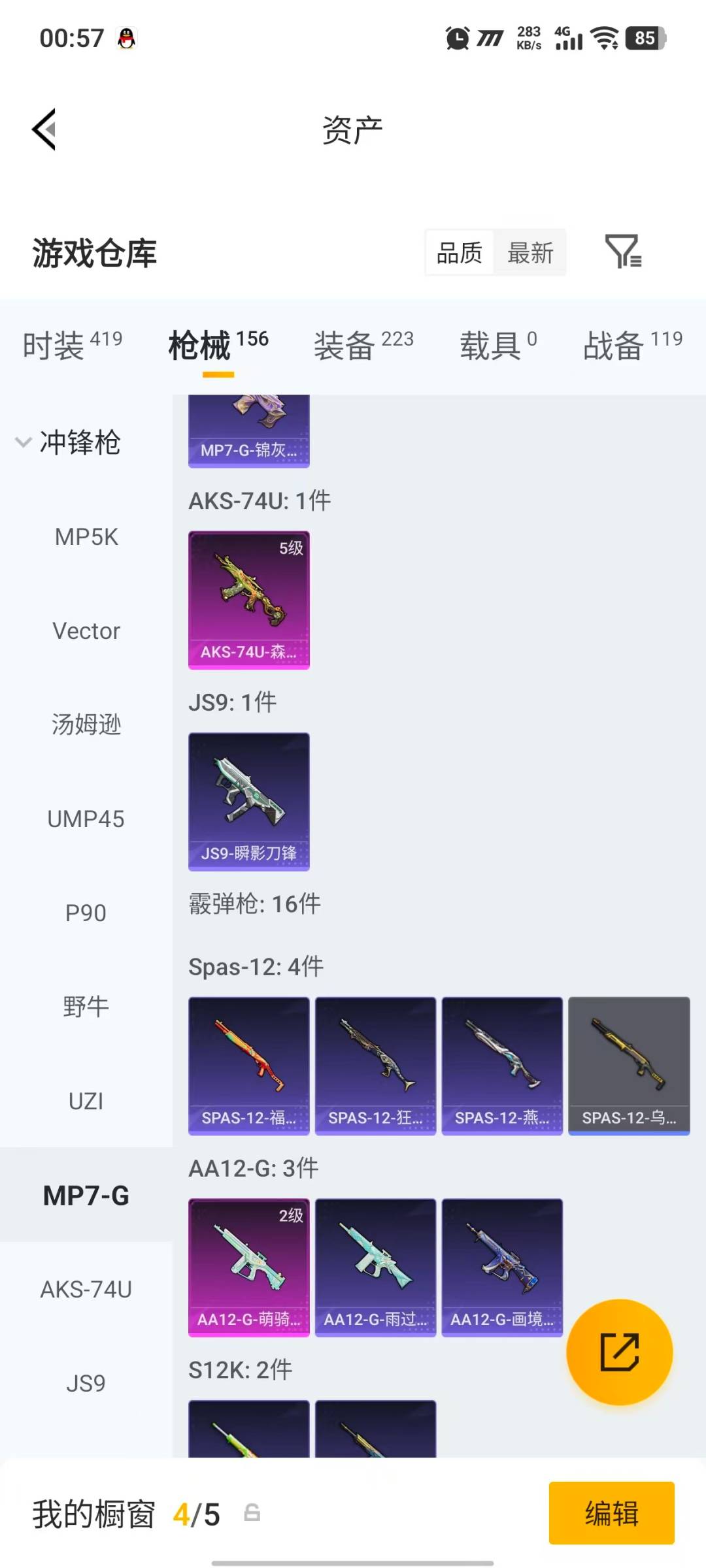706x1568 pixels.
Task: Collapse the 冲锋枪 category chevron
Action: pos(24,443)
